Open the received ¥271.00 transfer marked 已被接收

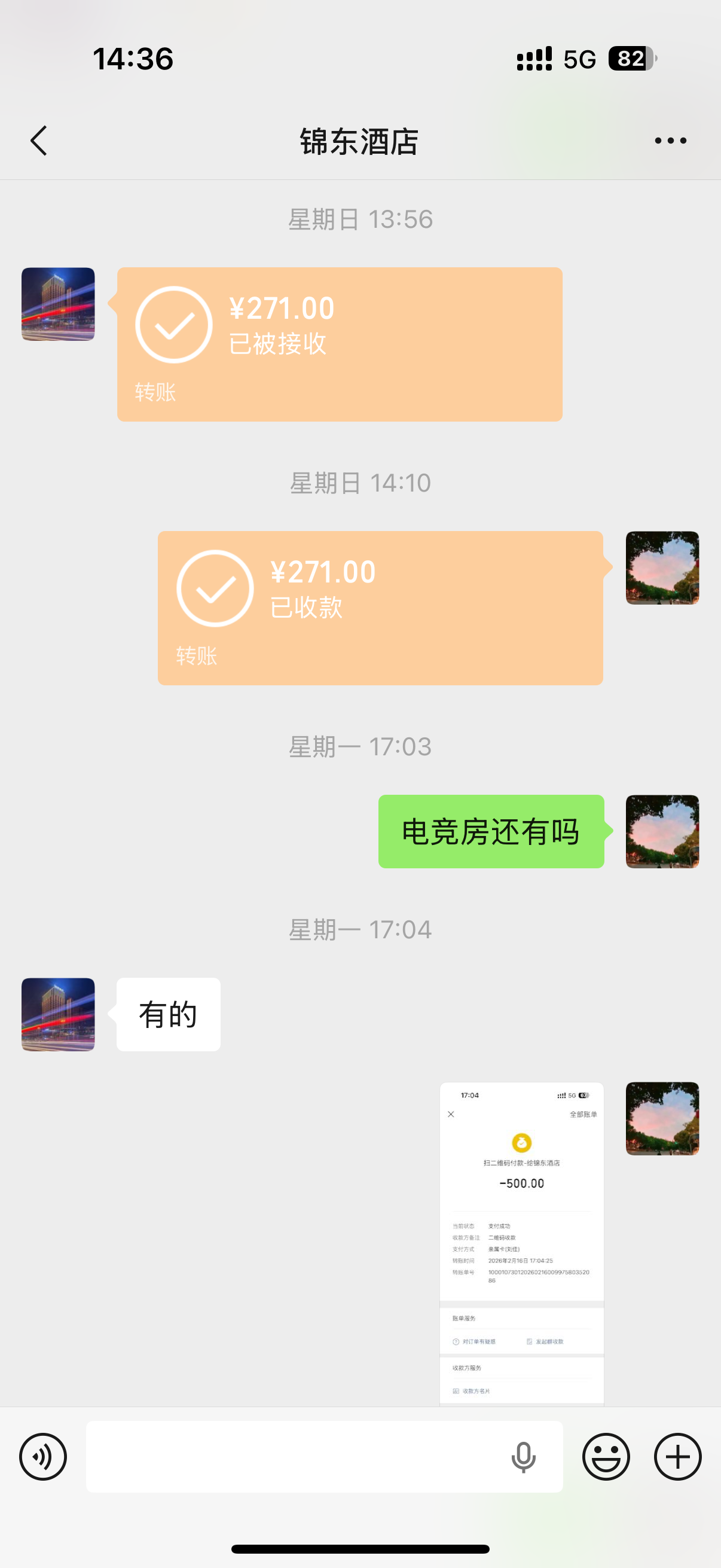coord(340,344)
